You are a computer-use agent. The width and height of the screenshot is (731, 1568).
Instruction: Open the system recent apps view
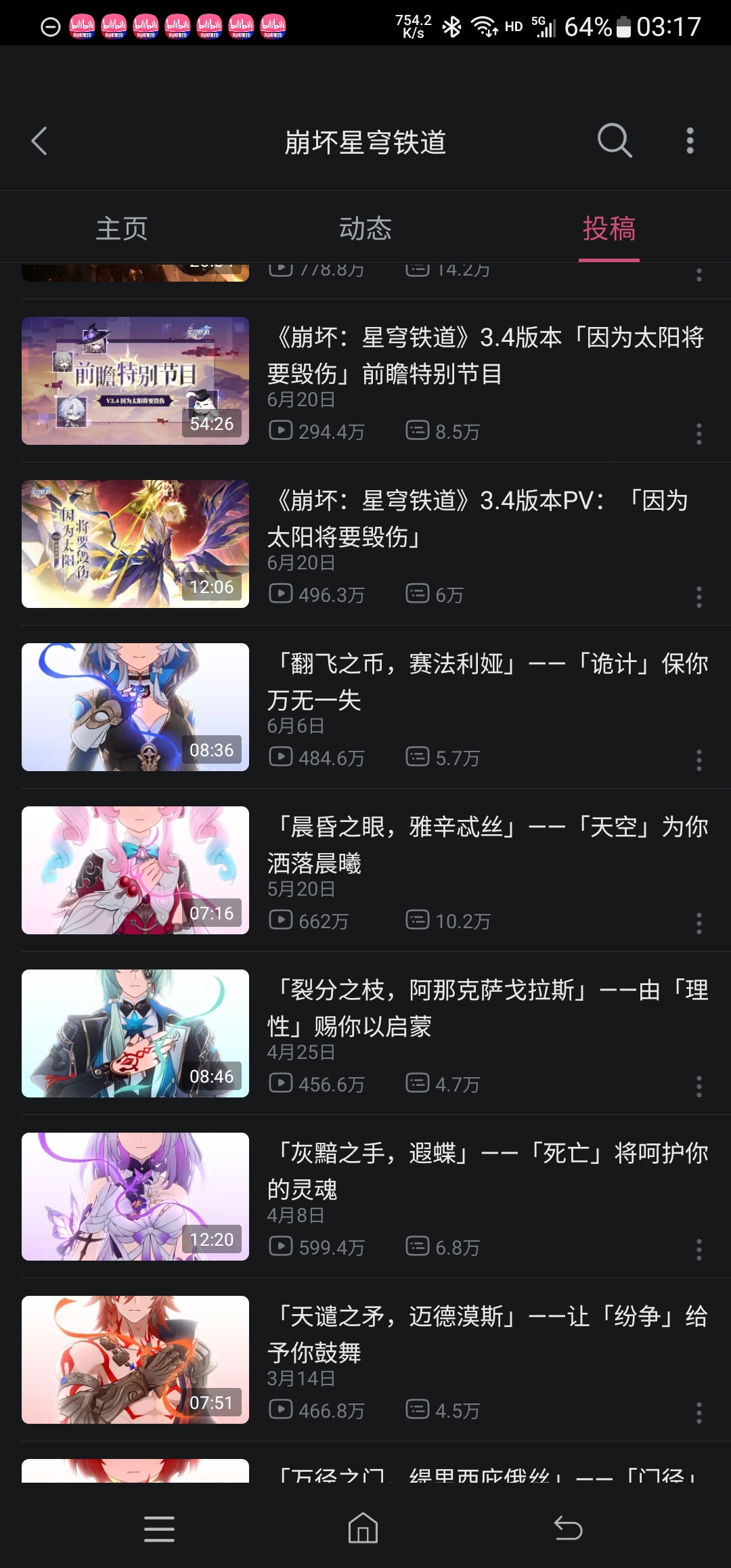[x=159, y=1529]
